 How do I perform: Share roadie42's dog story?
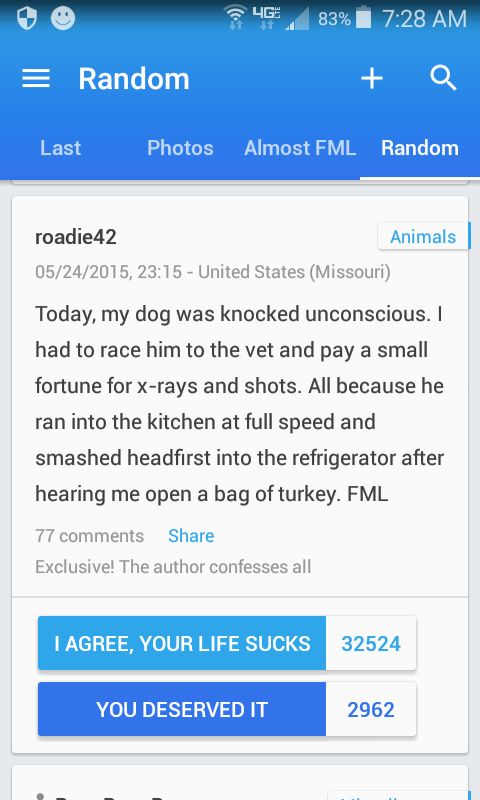(x=191, y=536)
